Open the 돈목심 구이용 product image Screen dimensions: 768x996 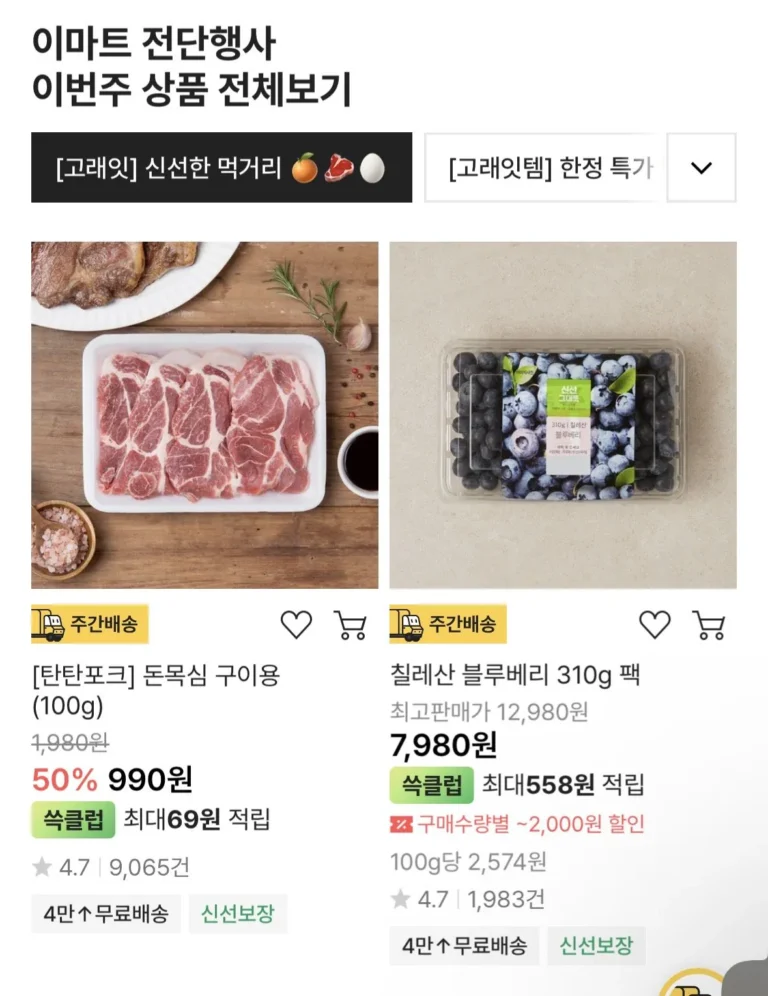(205, 415)
